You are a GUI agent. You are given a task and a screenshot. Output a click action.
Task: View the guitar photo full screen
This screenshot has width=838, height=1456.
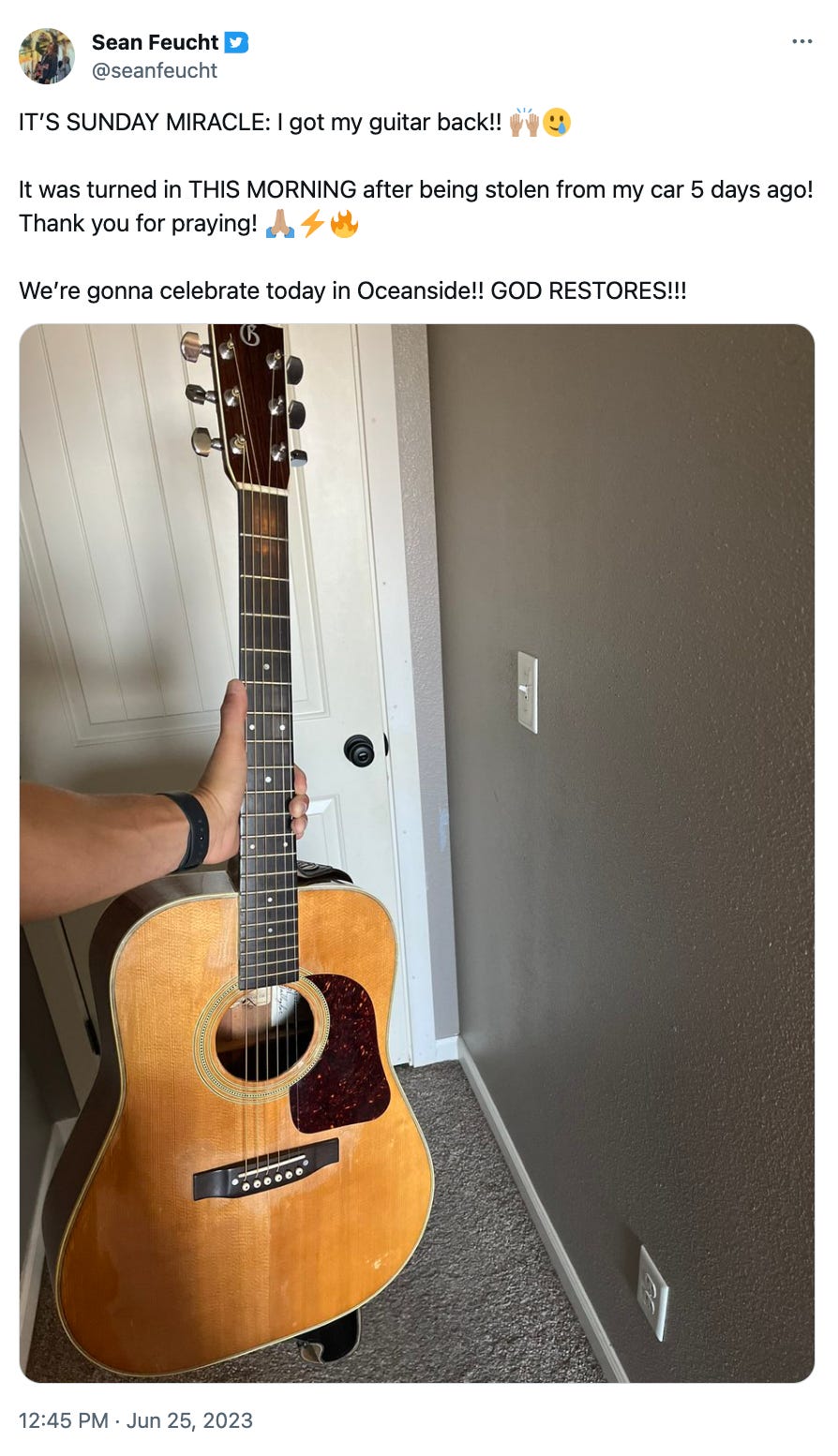416,853
